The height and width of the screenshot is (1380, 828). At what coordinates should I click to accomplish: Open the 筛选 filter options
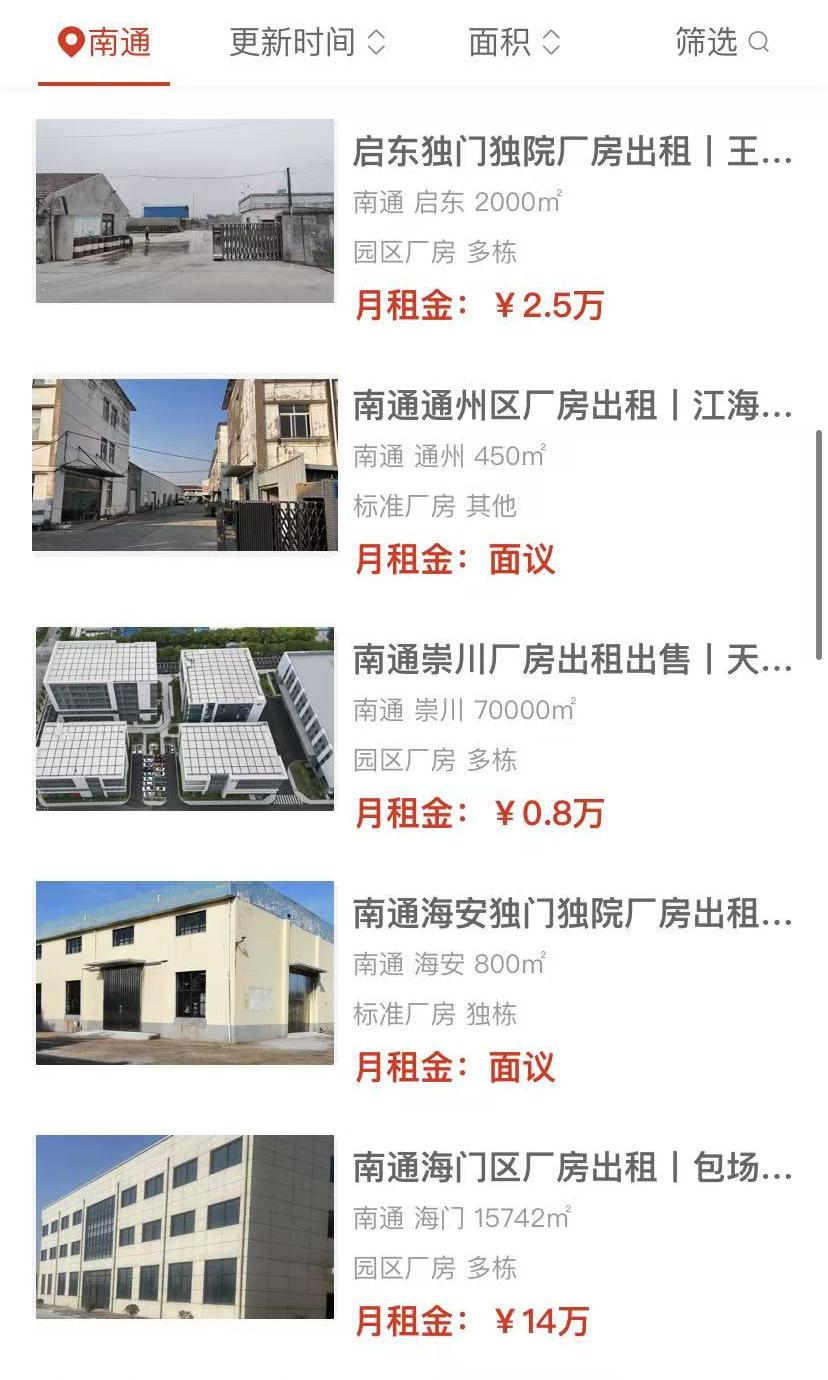coord(721,43)
